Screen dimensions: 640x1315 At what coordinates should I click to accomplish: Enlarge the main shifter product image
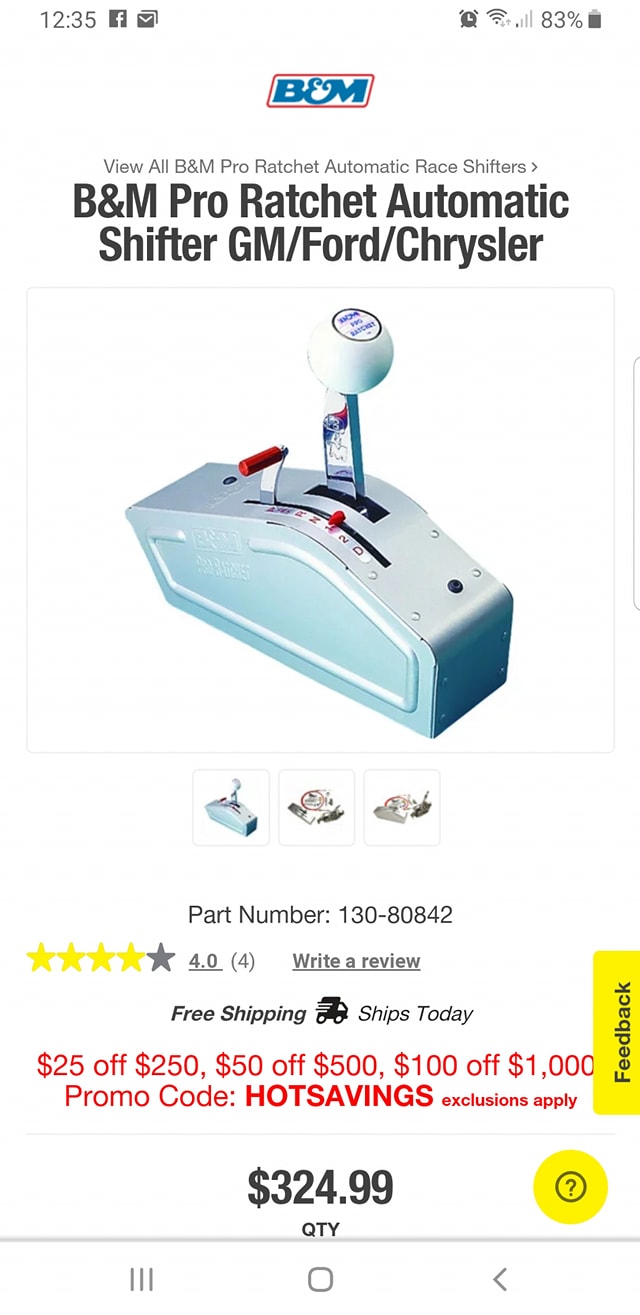click(x=320, y=520)
